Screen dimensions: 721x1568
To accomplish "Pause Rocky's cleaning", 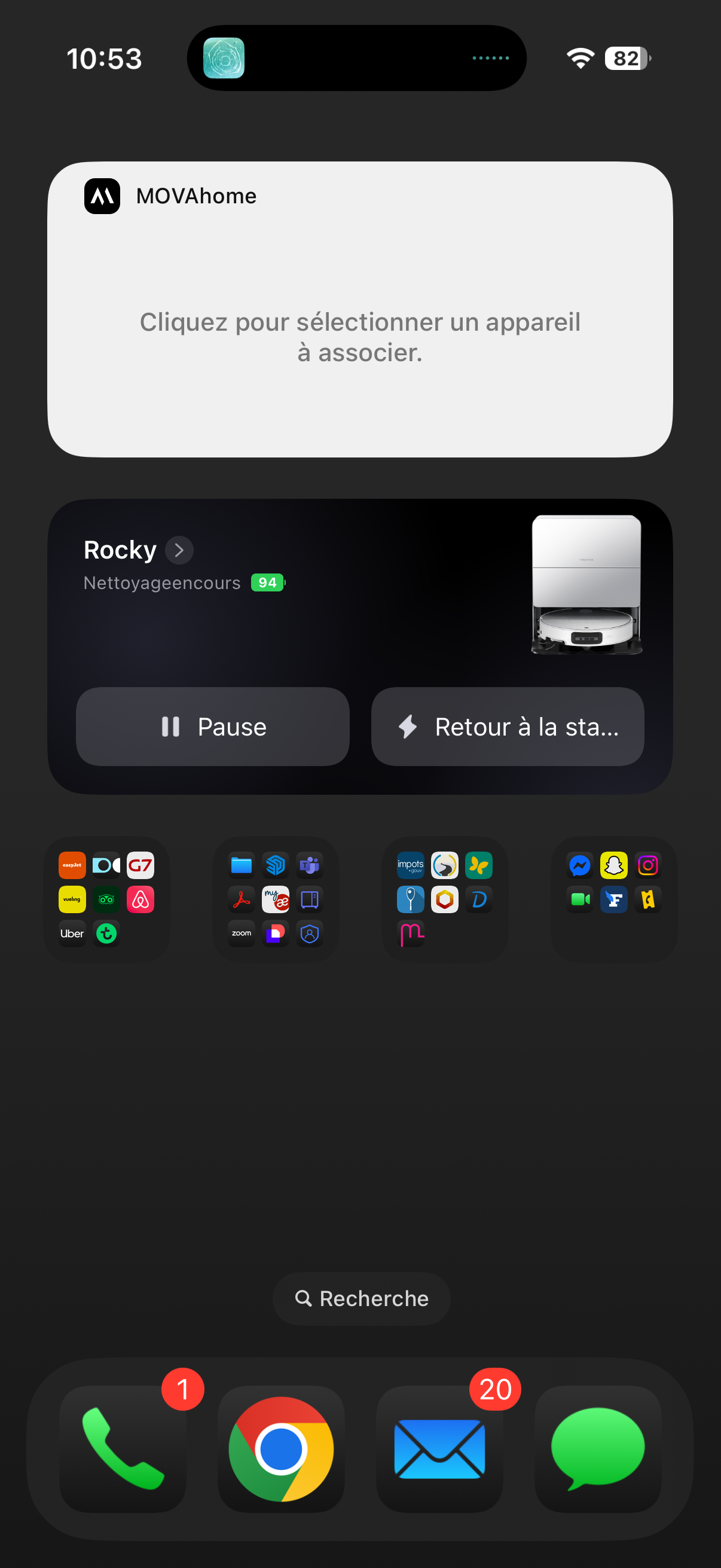I will (x=212, y=726).
